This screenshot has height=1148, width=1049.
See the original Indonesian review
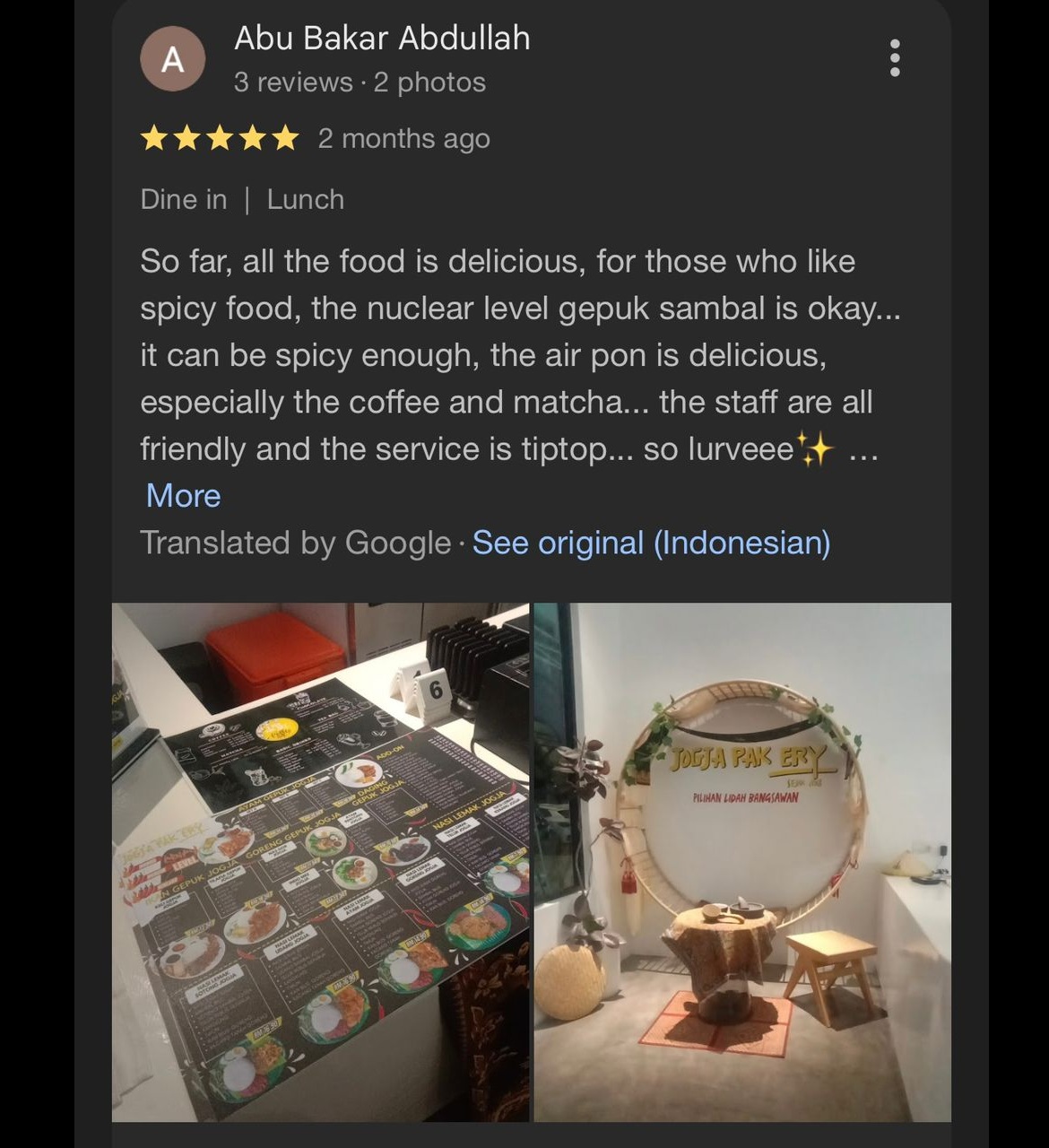tap(651, 543)
